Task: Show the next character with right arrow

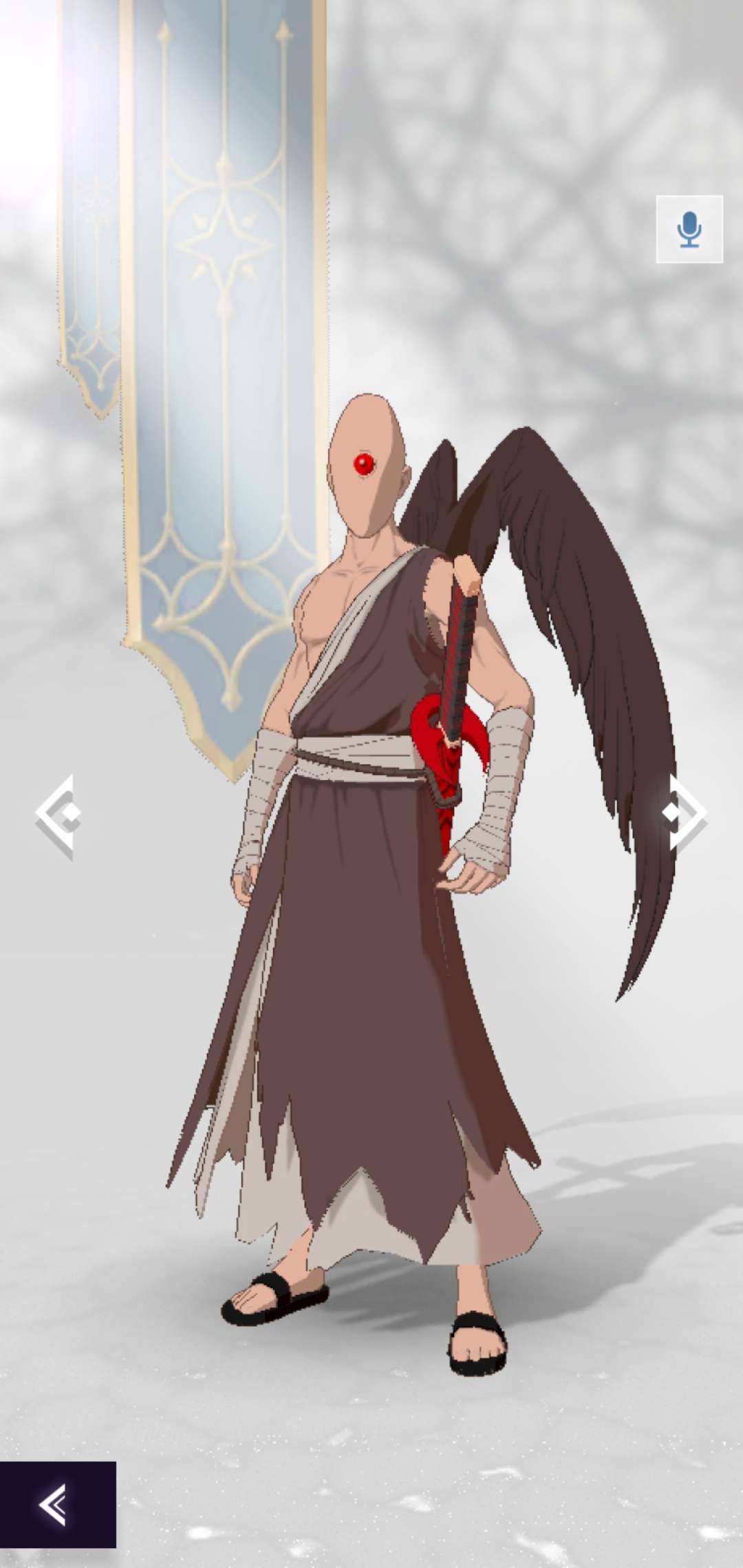Action: (685, 813)
